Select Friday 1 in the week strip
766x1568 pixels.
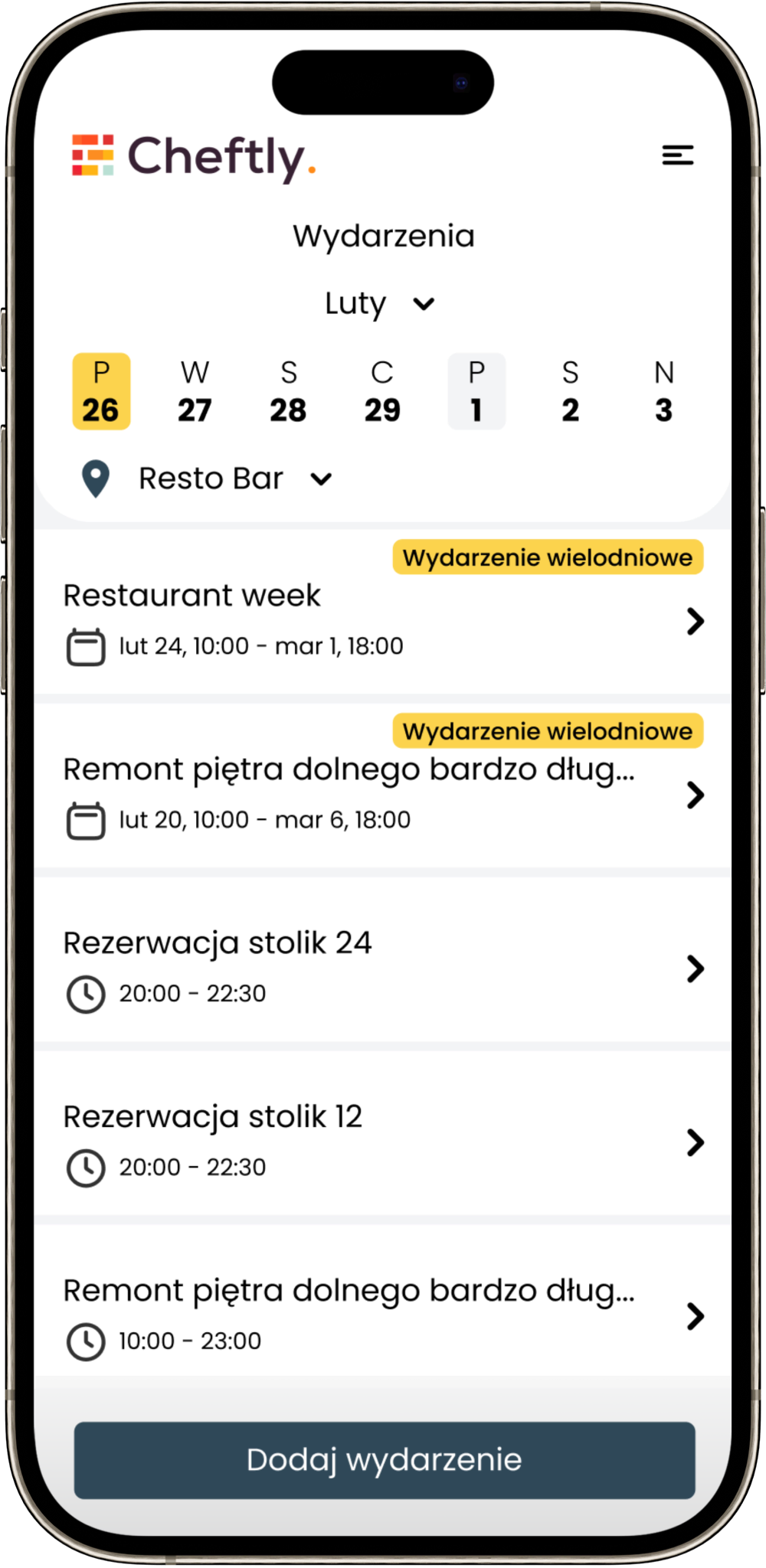tap(476, 391)
